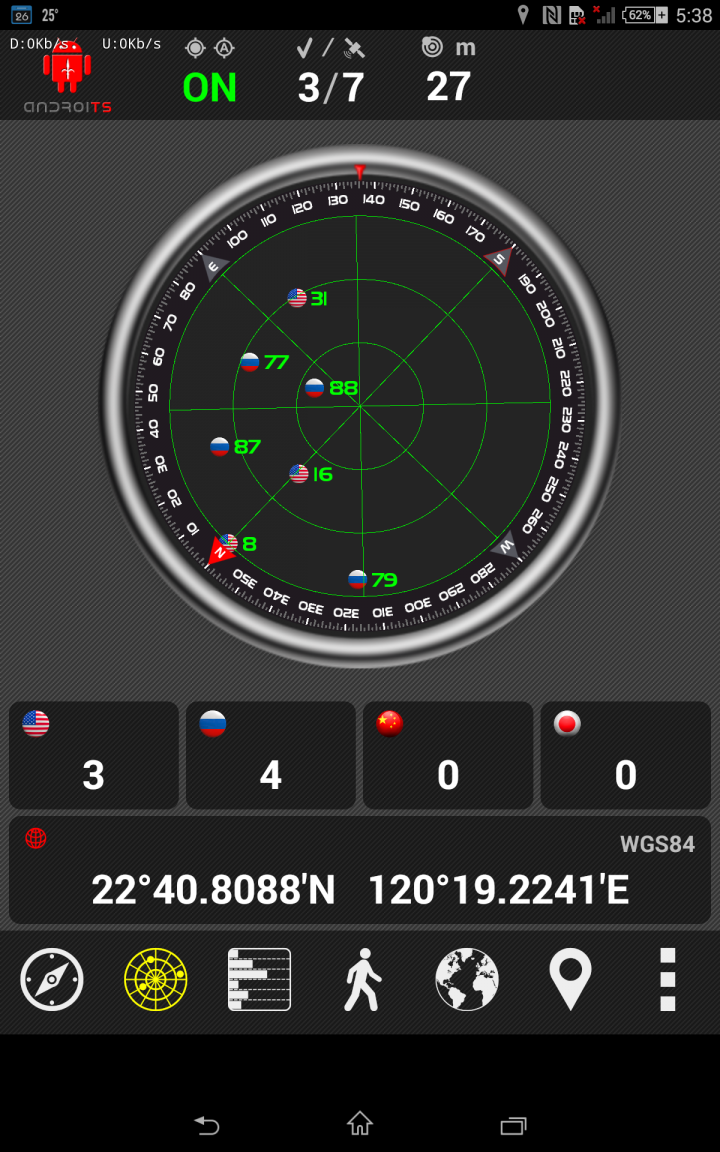Viewport: 720px width, 1152px height.
Task: Tap the WGS84 coordinates panel
Action: point(360,870)
